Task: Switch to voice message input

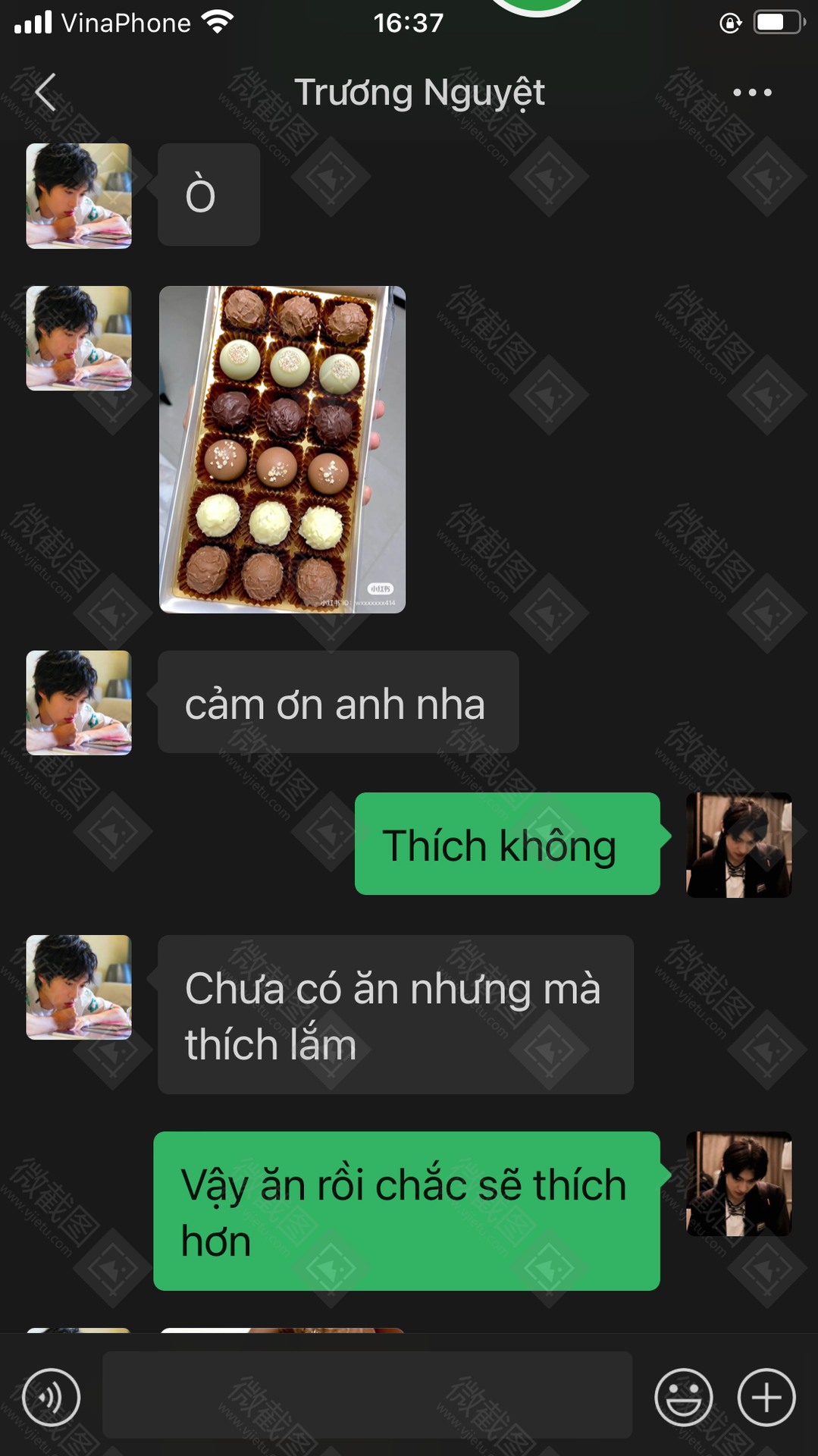Action: click(x=52, y=1397)
